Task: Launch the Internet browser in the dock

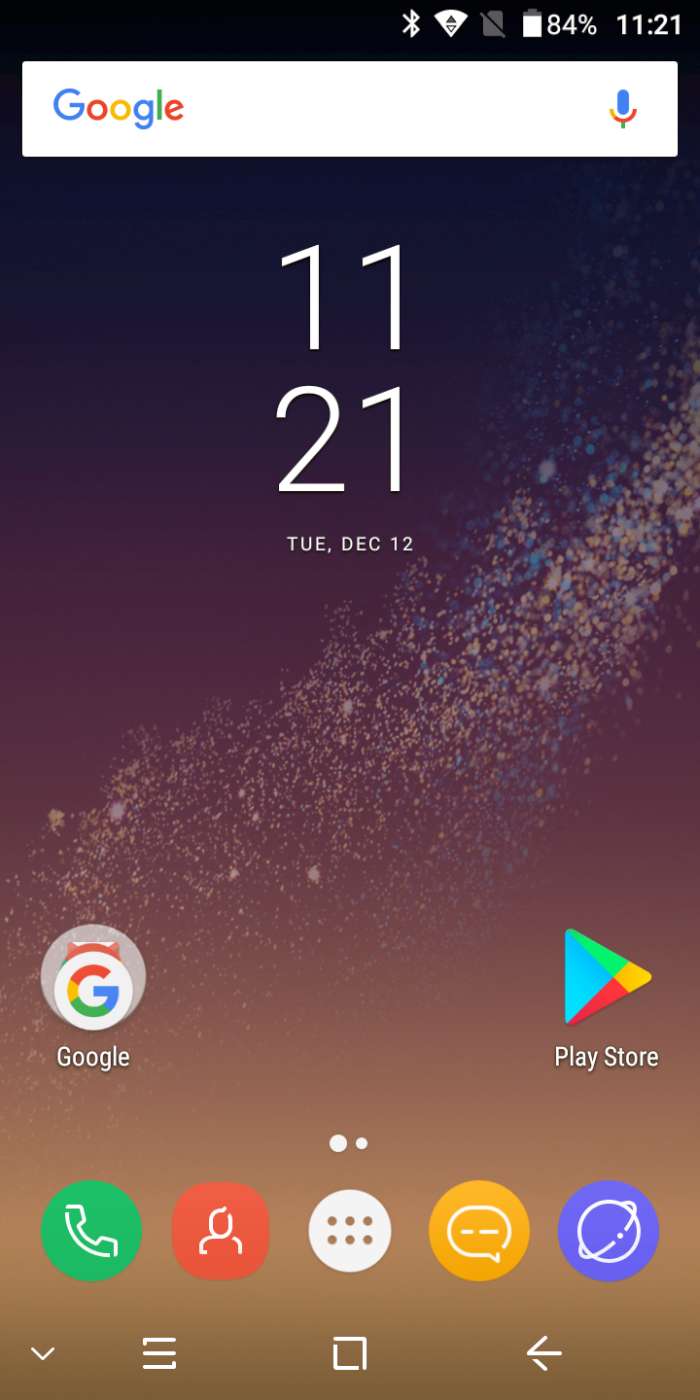Action: (x=608, y=1231)
